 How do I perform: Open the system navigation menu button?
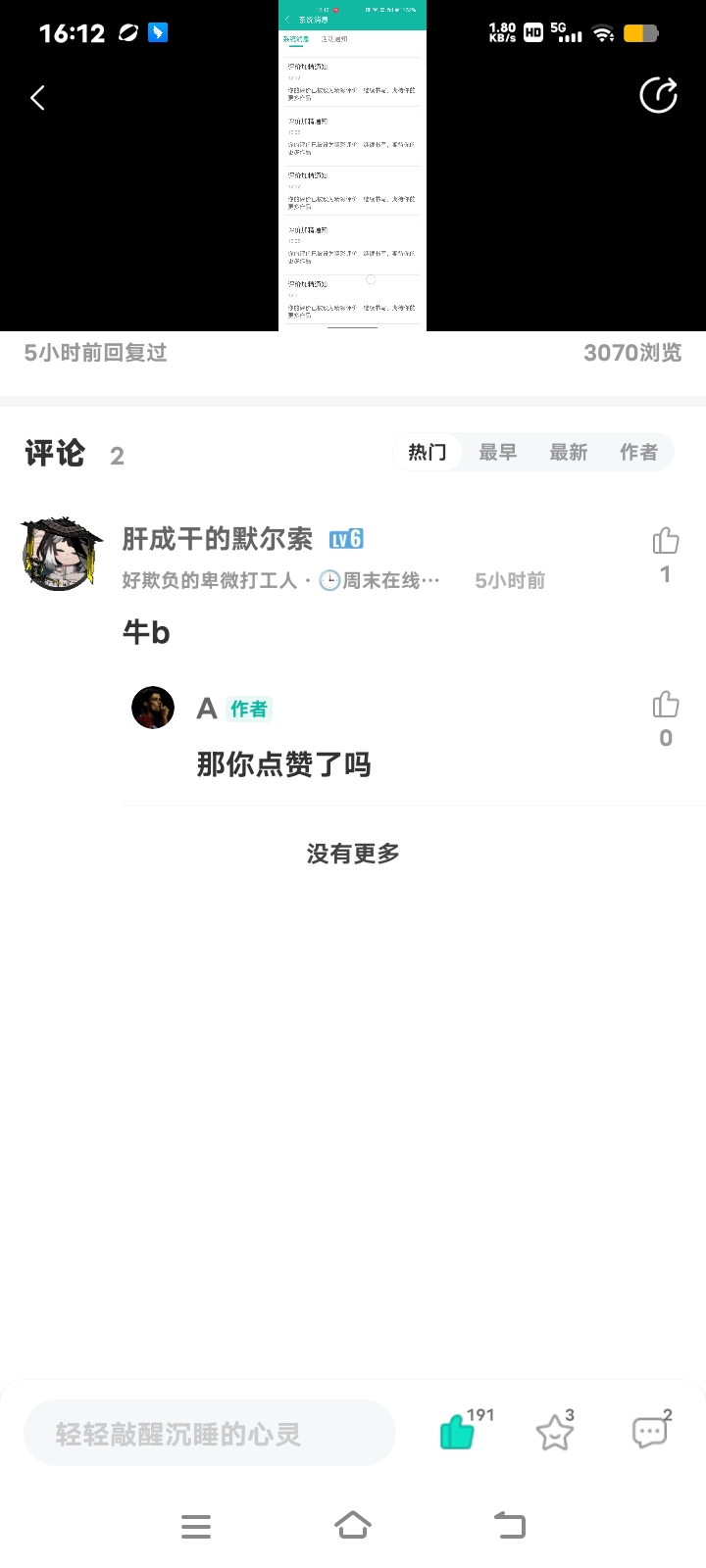pos(196,1526)
